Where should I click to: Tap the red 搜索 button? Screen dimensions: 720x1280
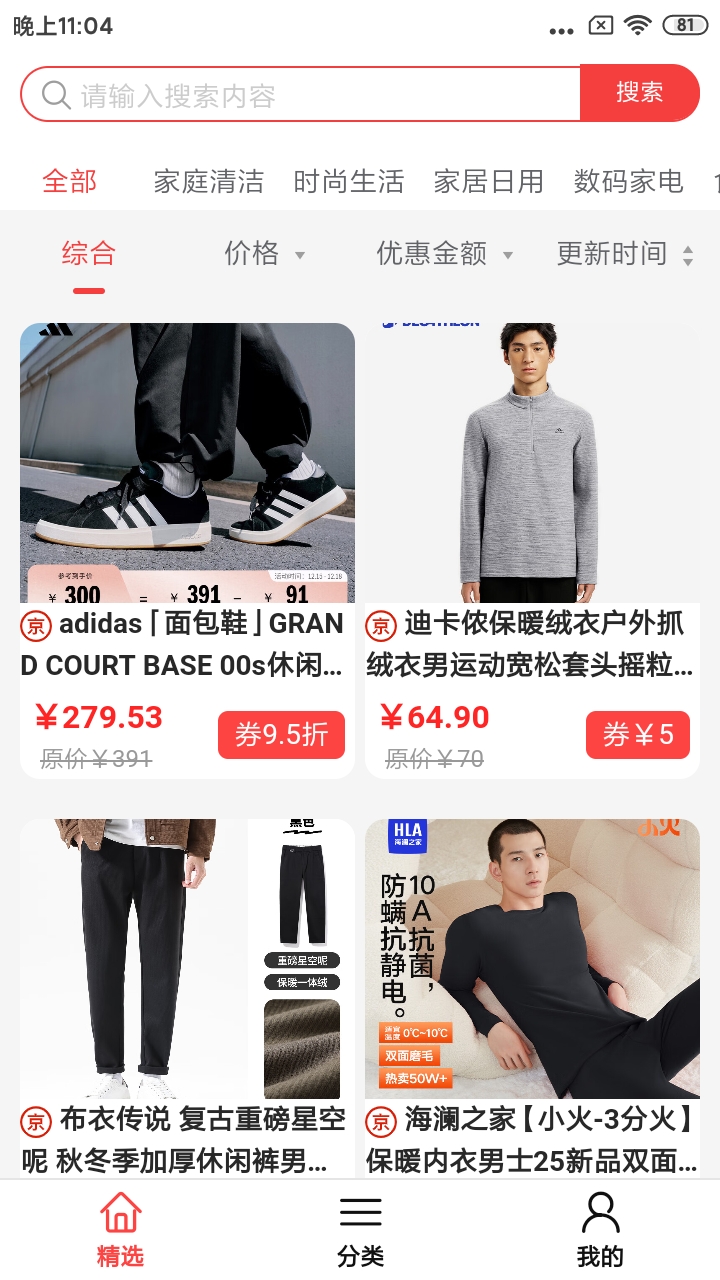pos(639,93)
